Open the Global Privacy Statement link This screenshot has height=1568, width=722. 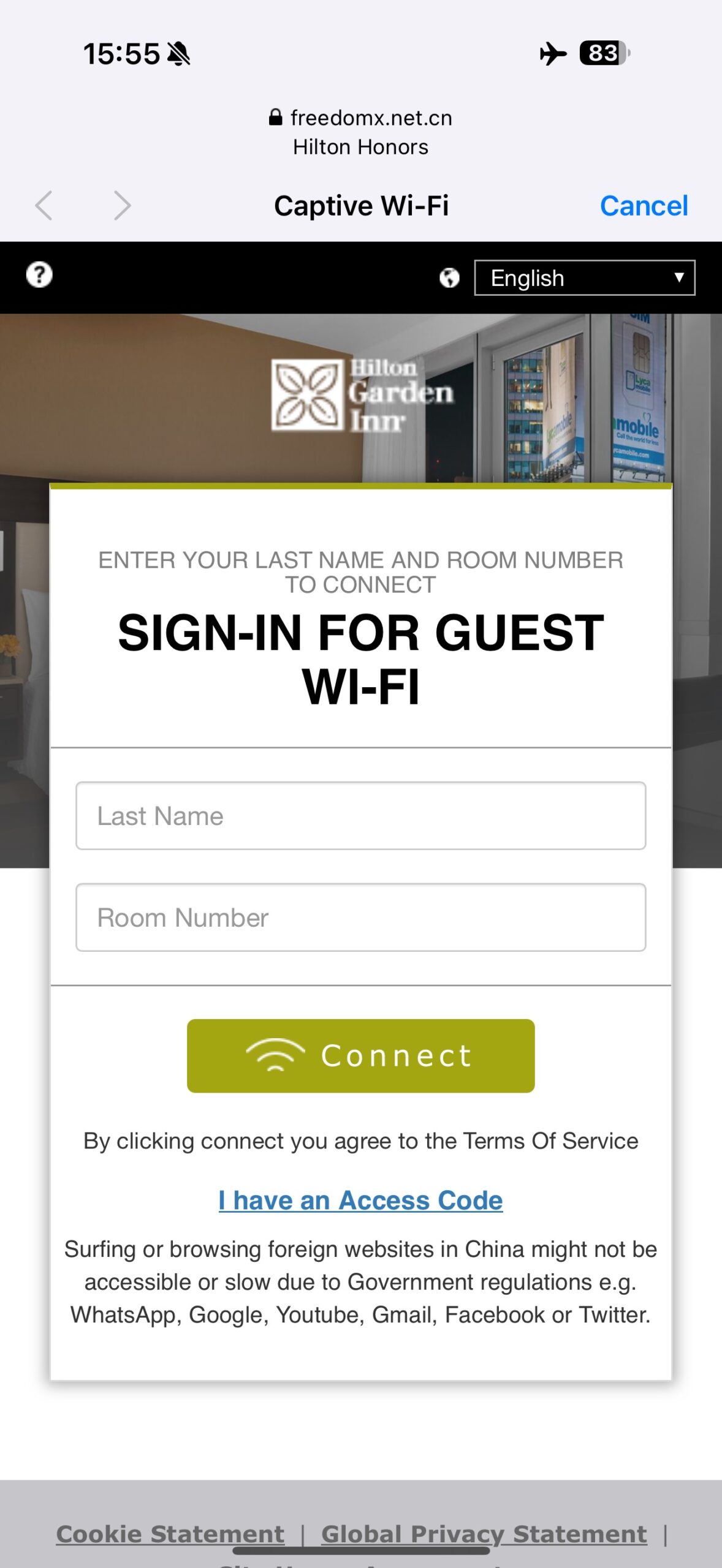coord(484,1534)
